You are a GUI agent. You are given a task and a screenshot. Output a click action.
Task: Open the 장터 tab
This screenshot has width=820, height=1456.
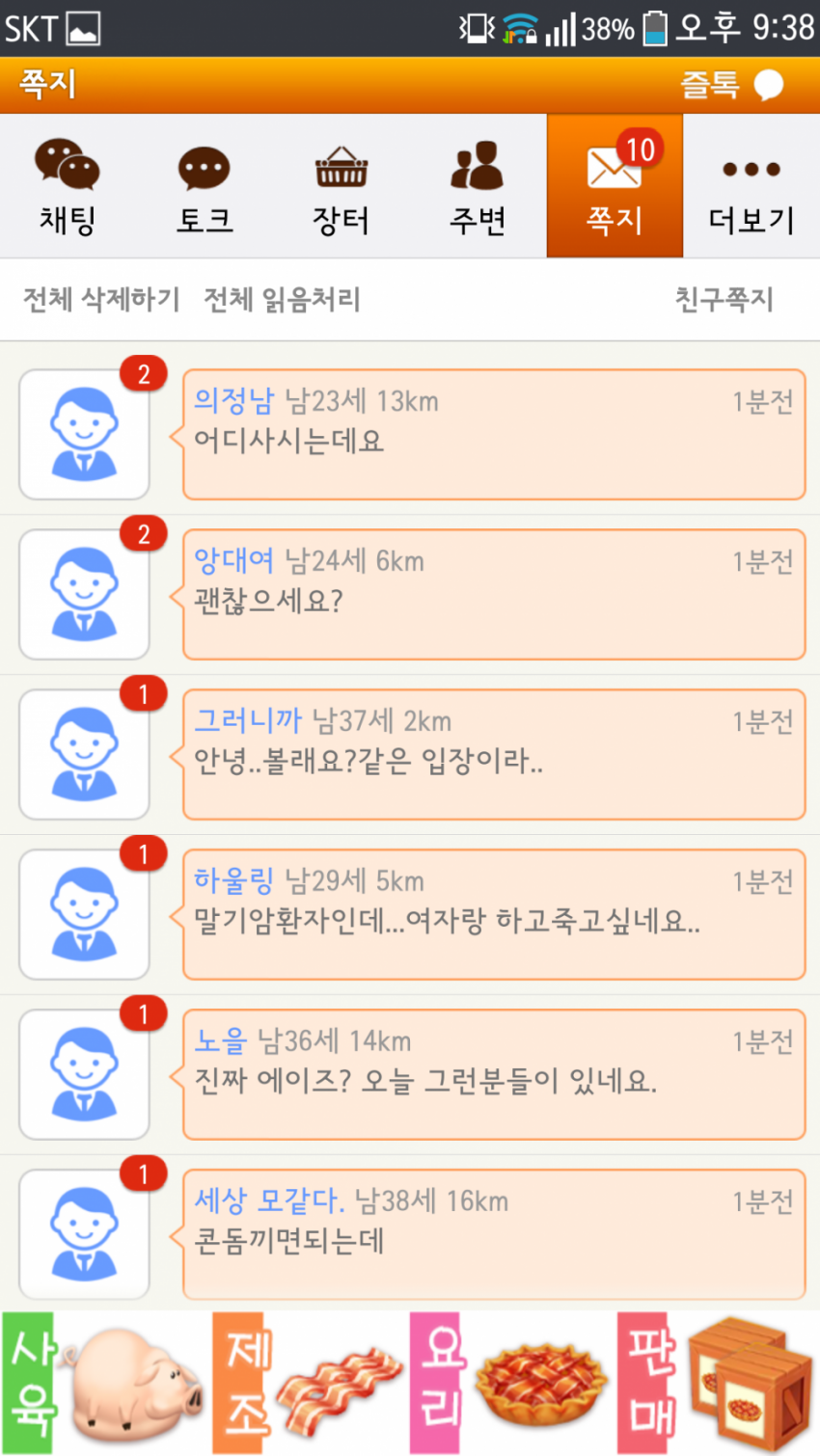(x=341, y=187)
